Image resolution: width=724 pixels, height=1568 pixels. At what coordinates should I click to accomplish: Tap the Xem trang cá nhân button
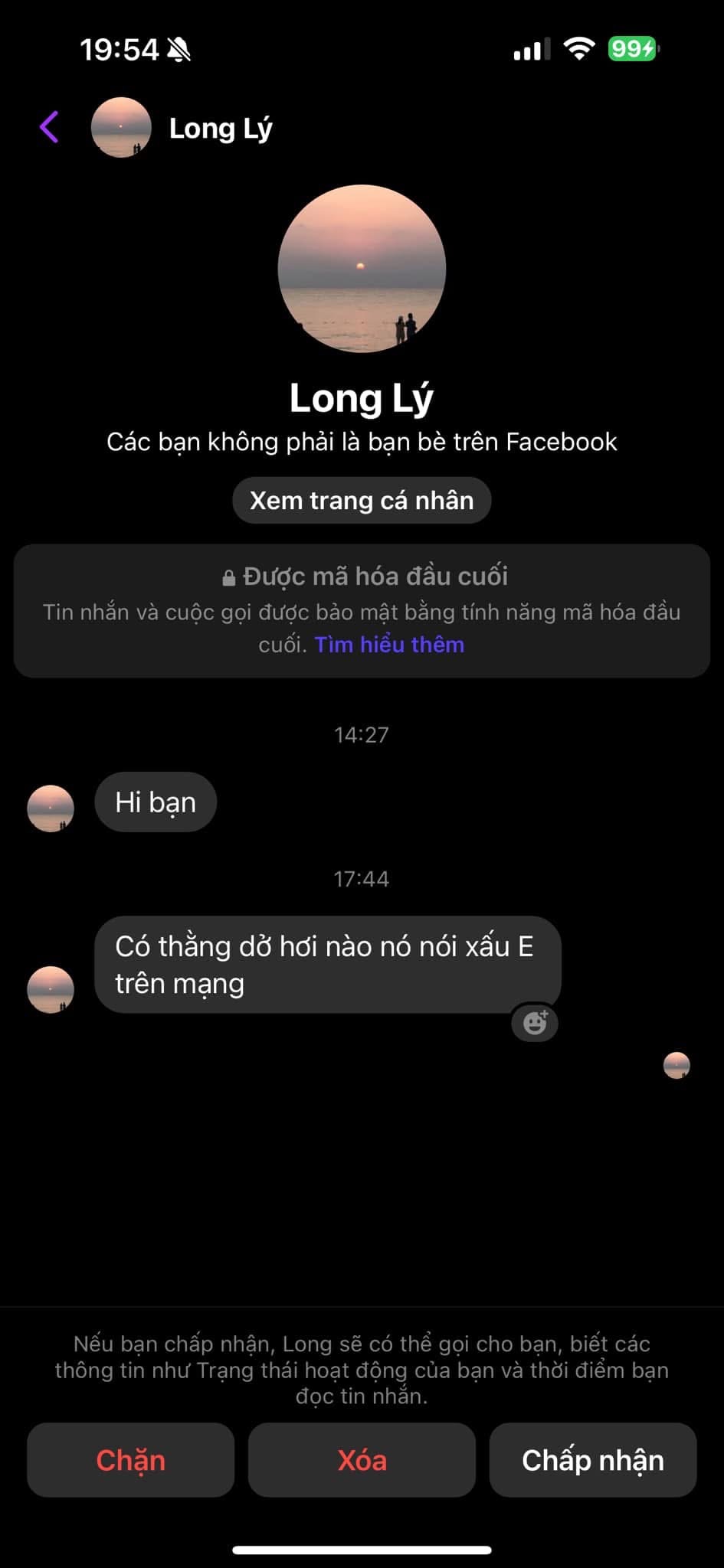point(362,501)
